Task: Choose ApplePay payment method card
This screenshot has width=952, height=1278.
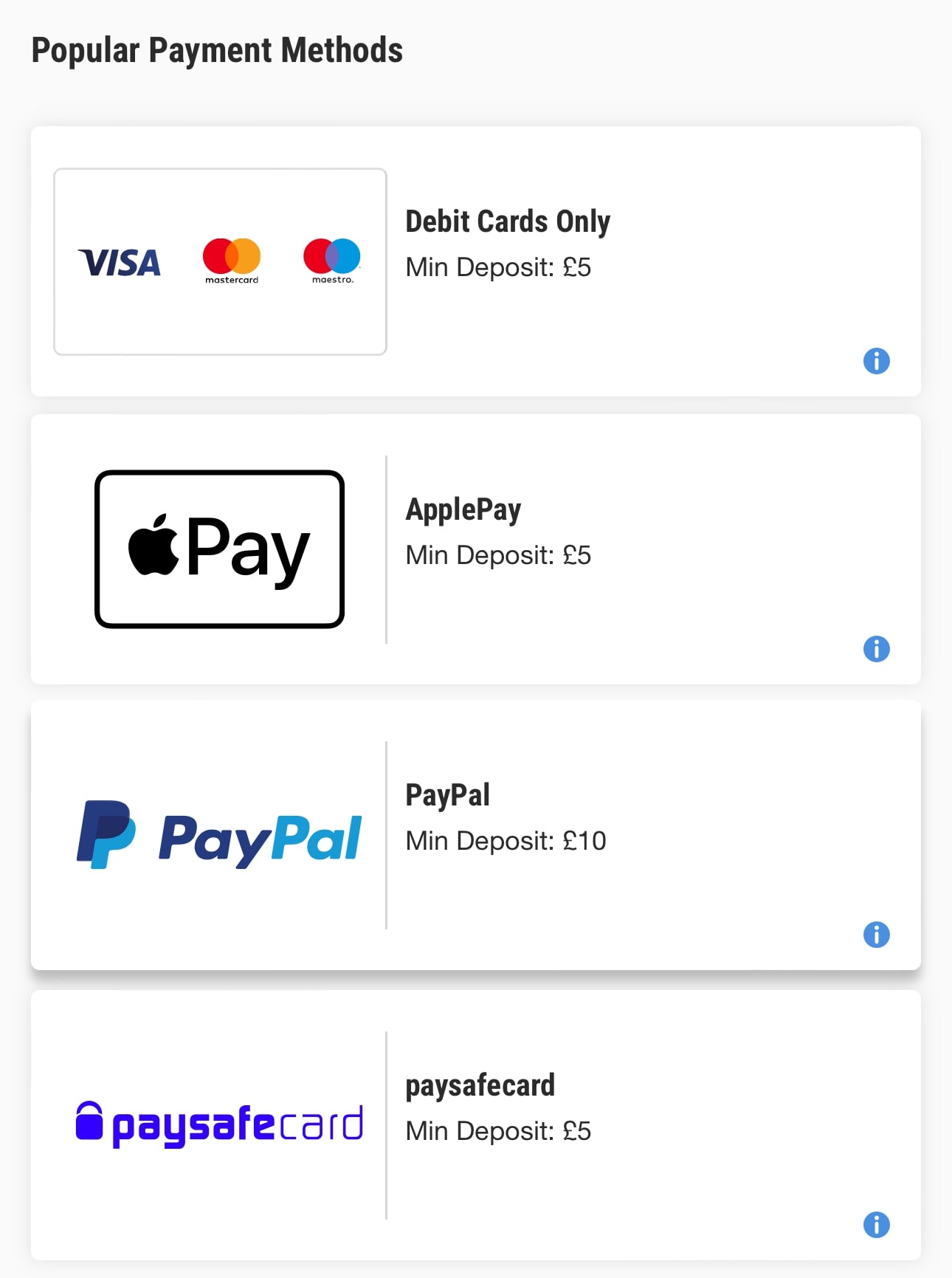Action: [x=475, y=549]
